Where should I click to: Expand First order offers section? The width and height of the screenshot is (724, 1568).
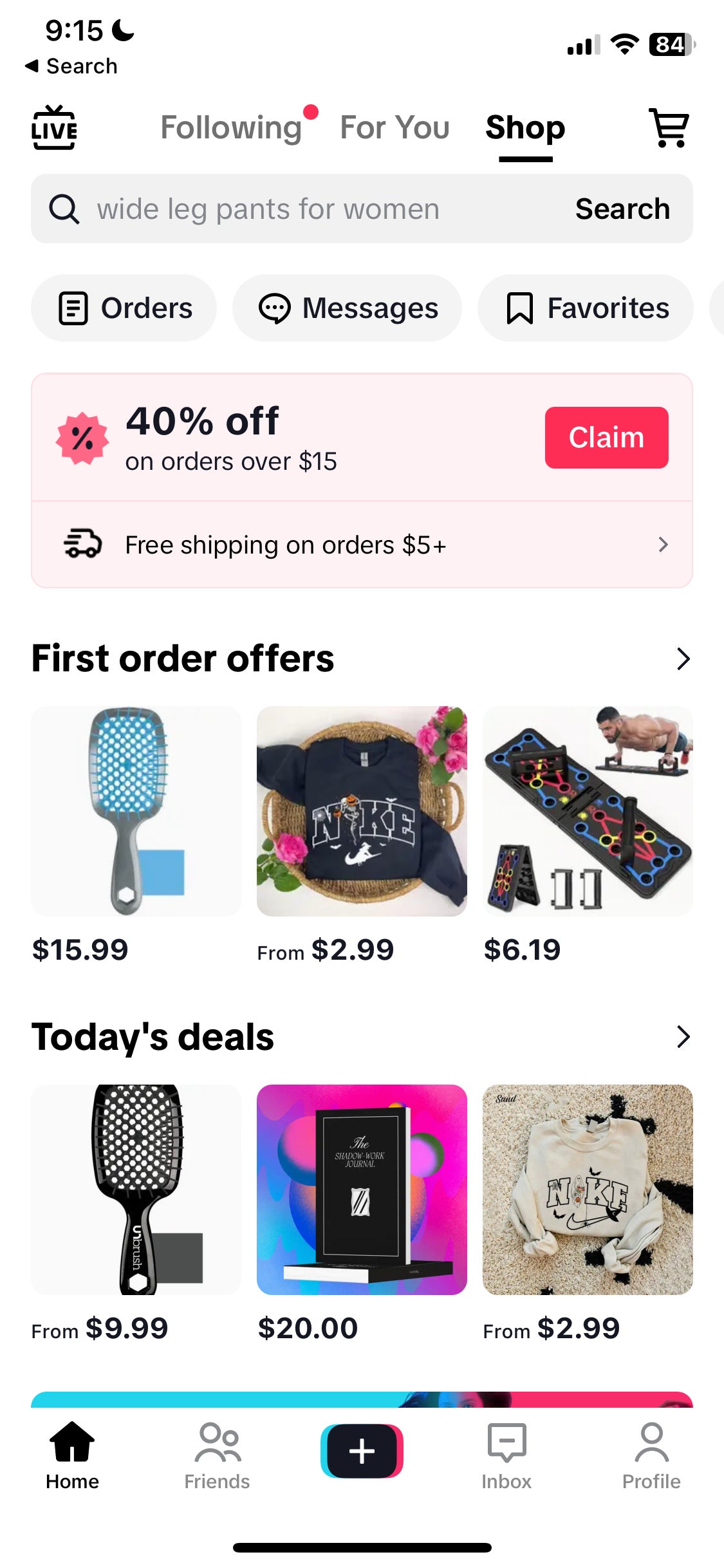click(x=683, y=658)
